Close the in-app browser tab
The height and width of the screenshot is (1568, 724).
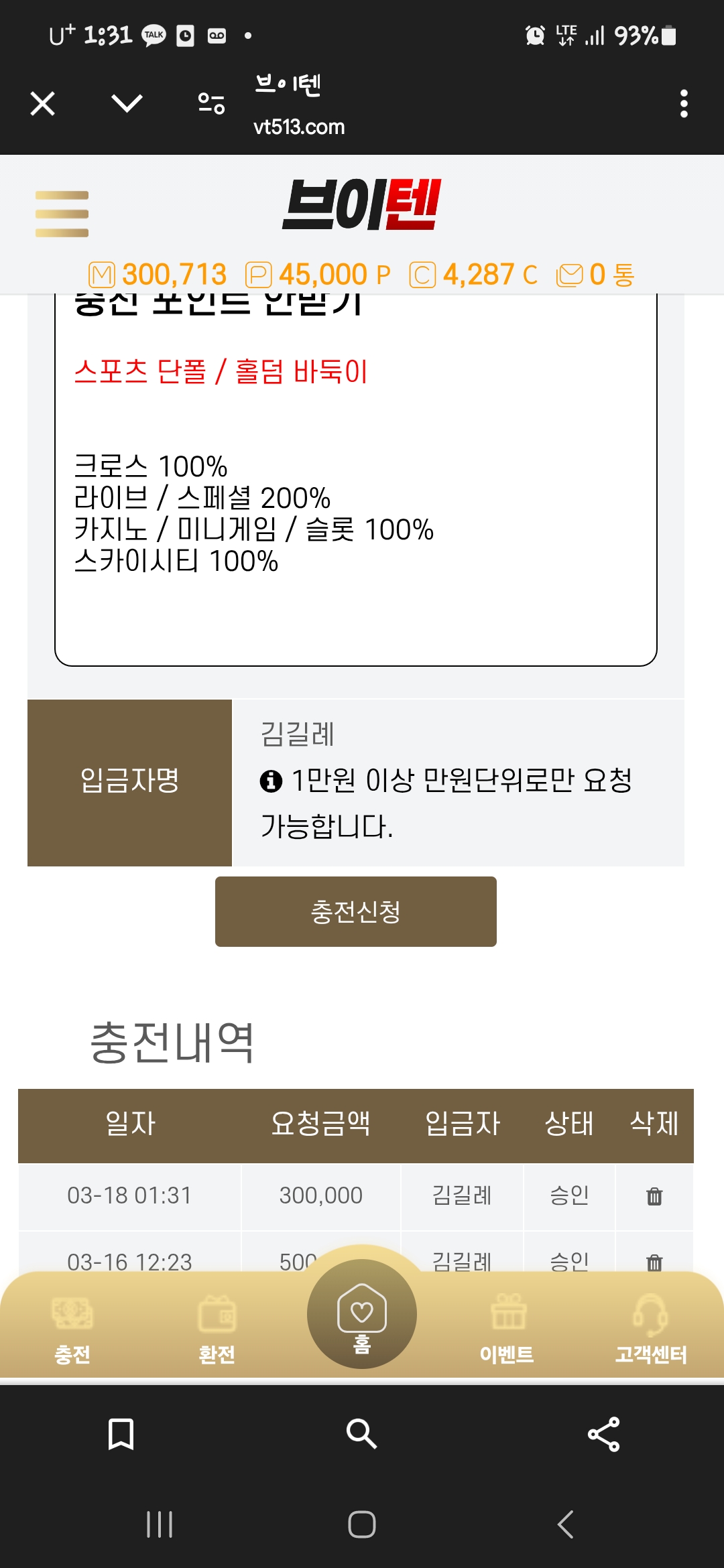pyautogui.click(x=43, y=104)
